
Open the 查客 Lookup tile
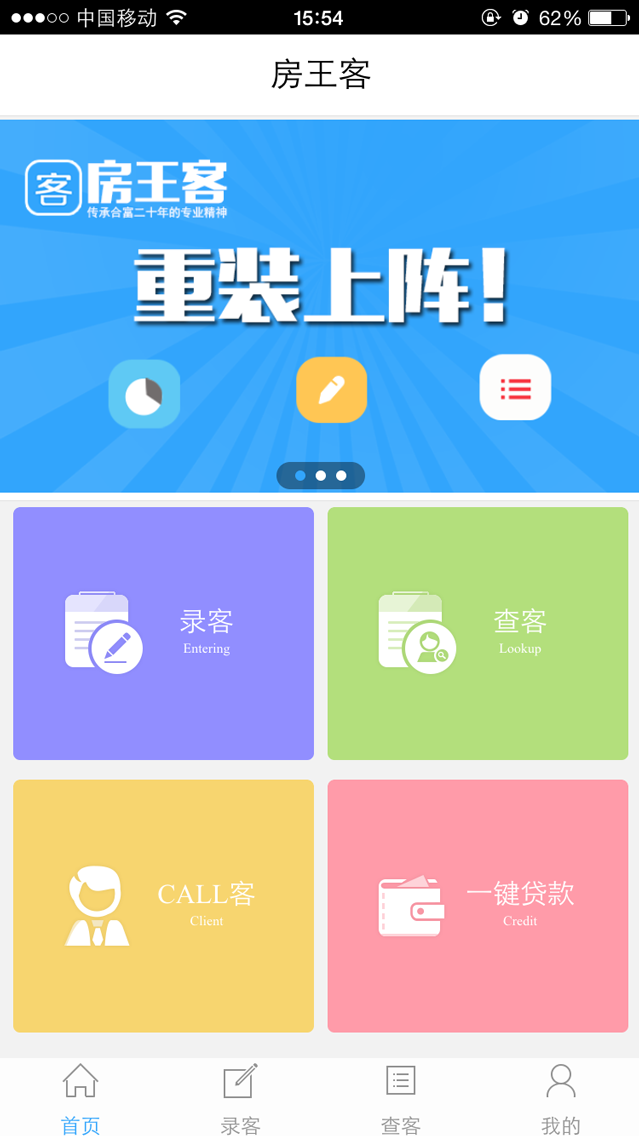pos(478,633)
